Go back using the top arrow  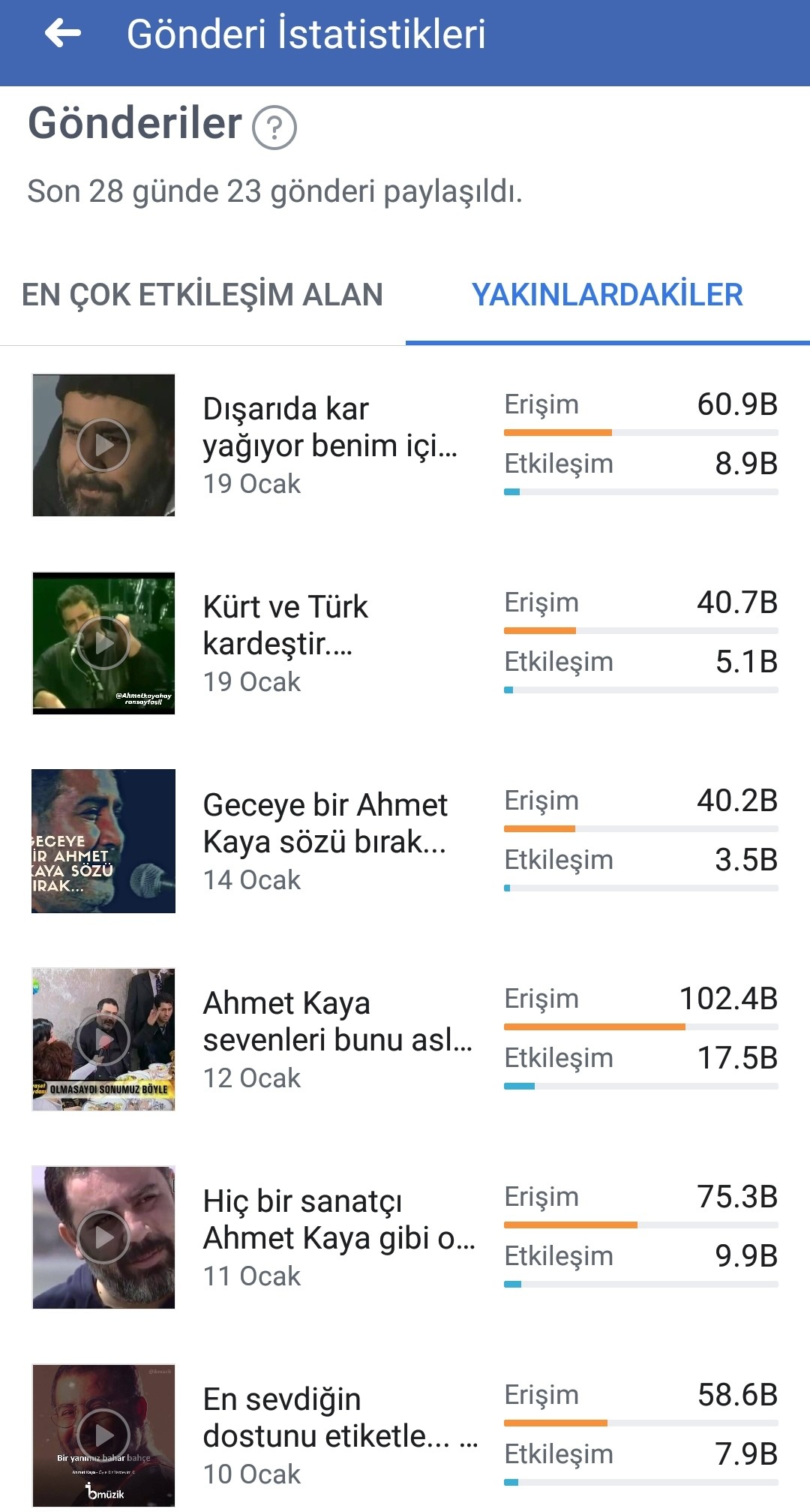click(63, 34)
